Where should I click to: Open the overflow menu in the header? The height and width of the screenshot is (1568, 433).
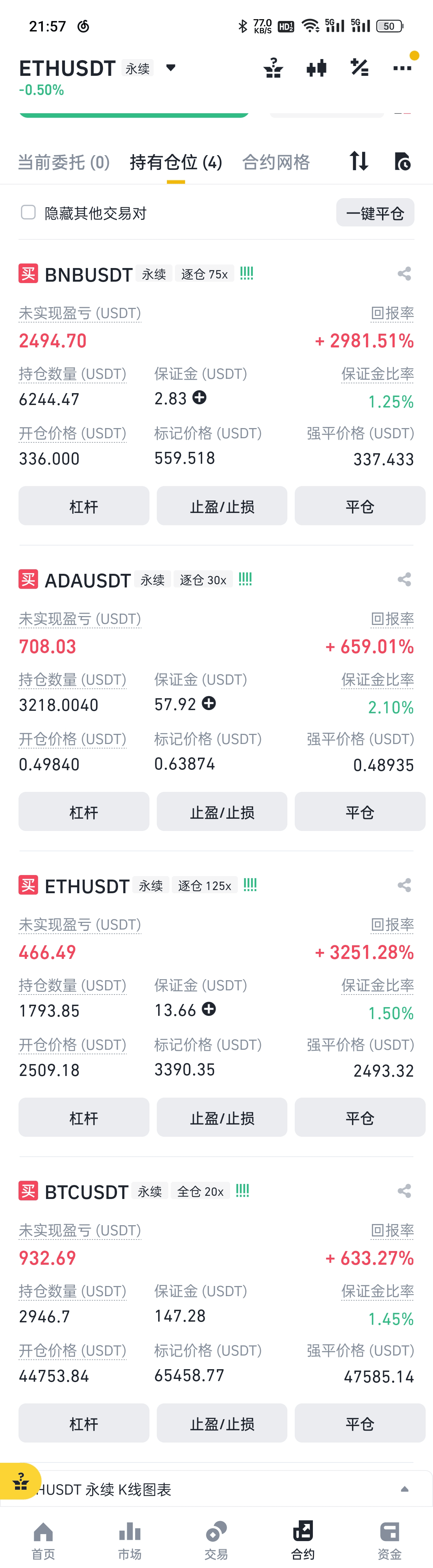click(x=402, y=68)
